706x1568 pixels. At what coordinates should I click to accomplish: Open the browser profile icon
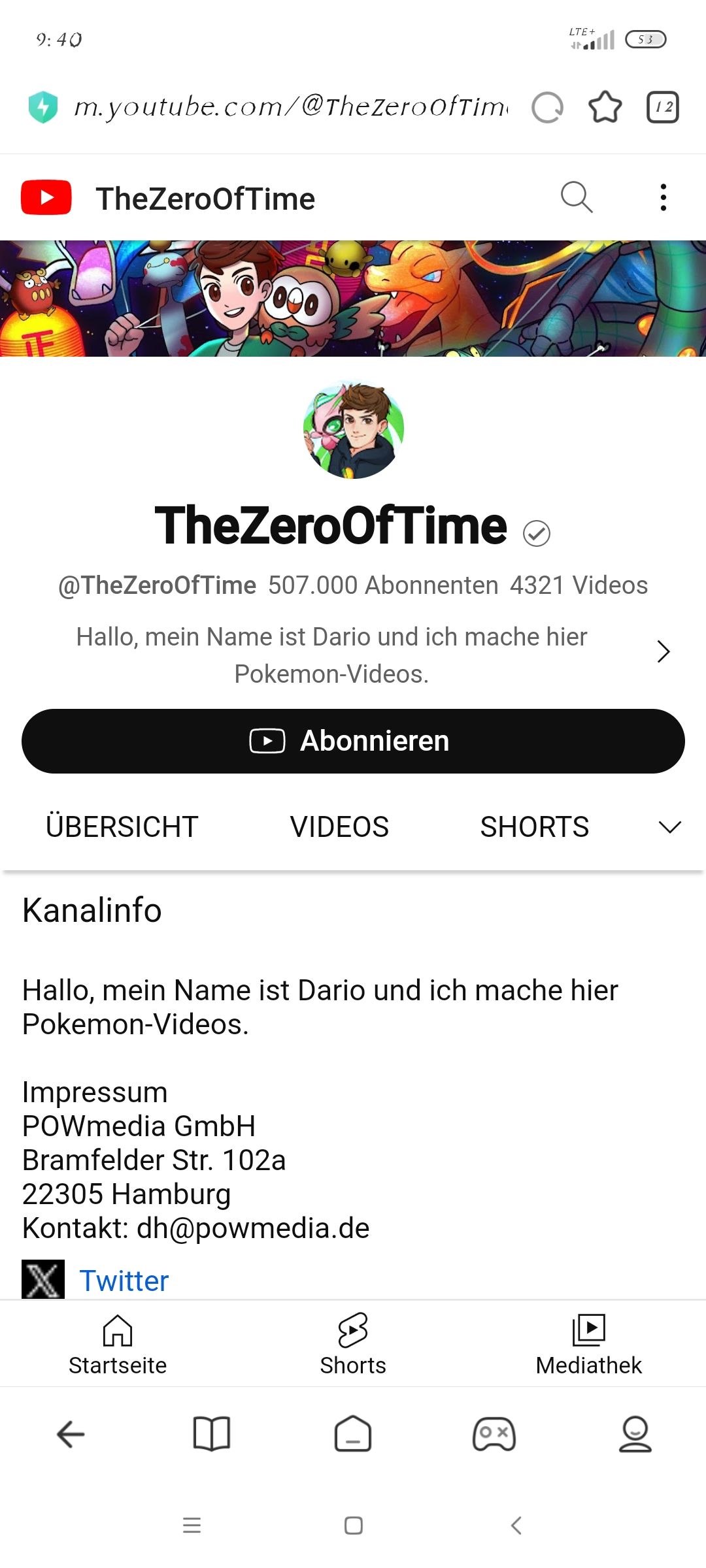pyautogui.click(x=635, y=1434)
